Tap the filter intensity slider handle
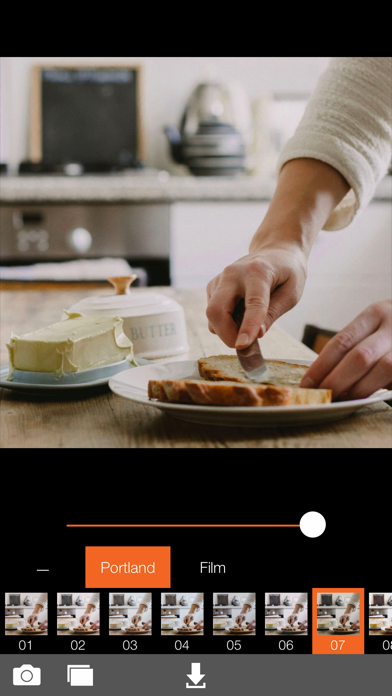392x696 pixels. point(313,525)
